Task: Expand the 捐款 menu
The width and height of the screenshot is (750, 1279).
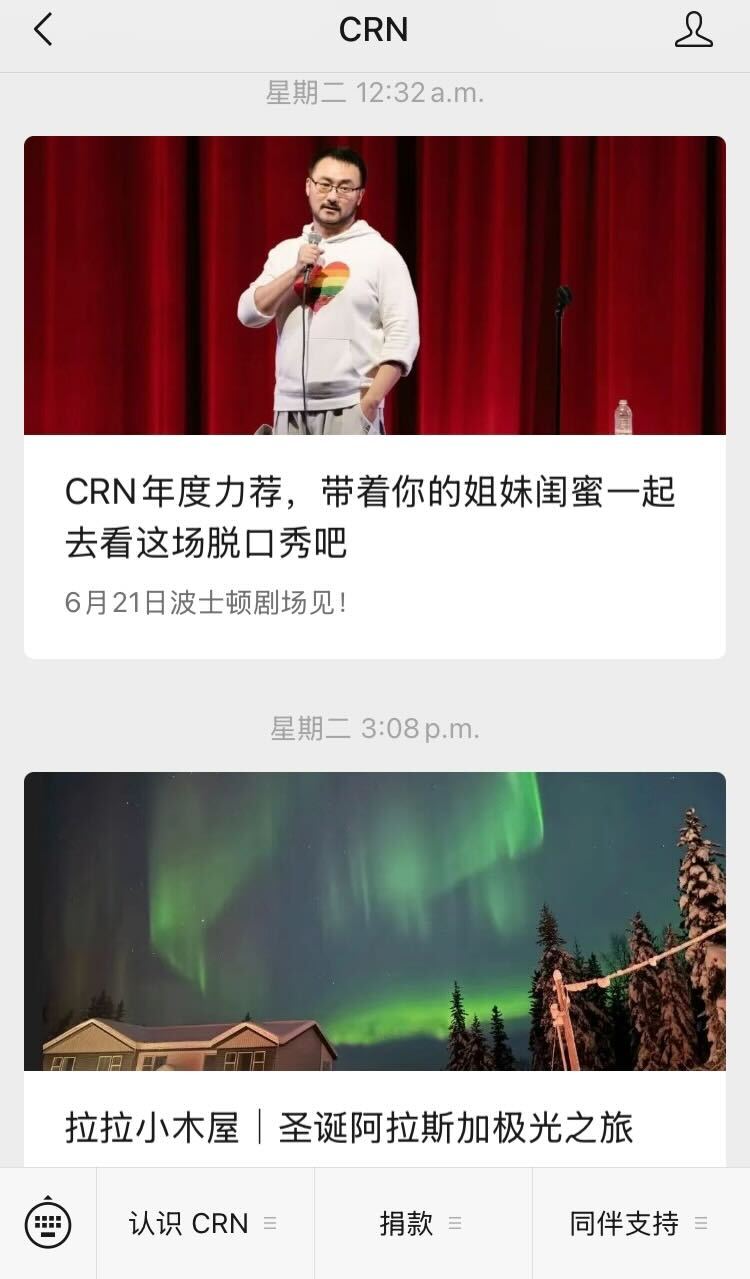Action: click(x=422, y=1223)
